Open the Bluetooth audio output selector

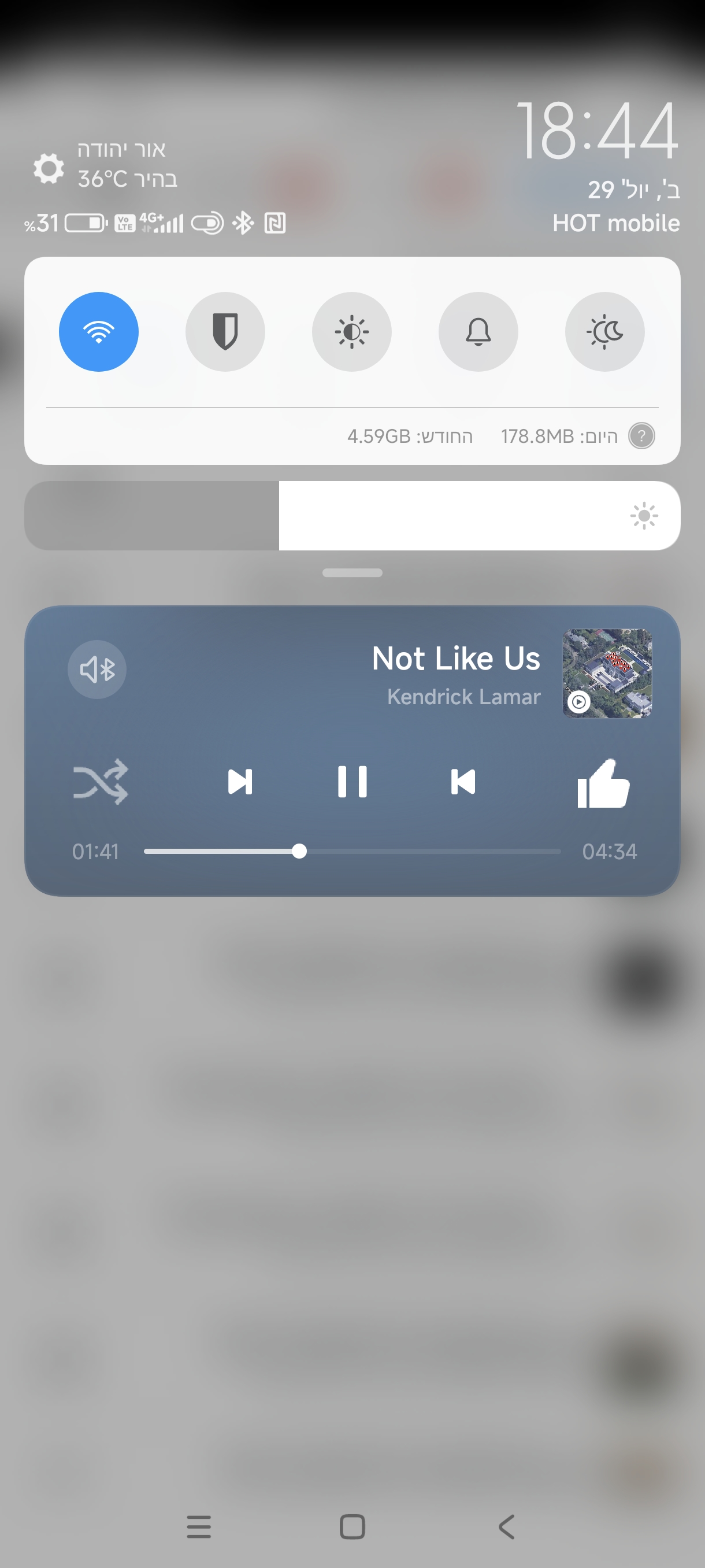[97, 670]
